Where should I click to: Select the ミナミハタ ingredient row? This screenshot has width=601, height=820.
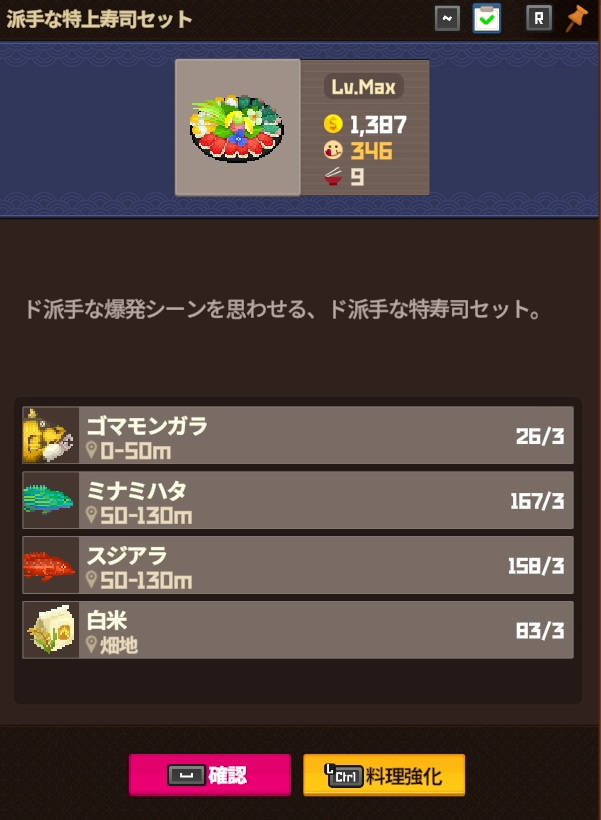[x=298, y=500]
